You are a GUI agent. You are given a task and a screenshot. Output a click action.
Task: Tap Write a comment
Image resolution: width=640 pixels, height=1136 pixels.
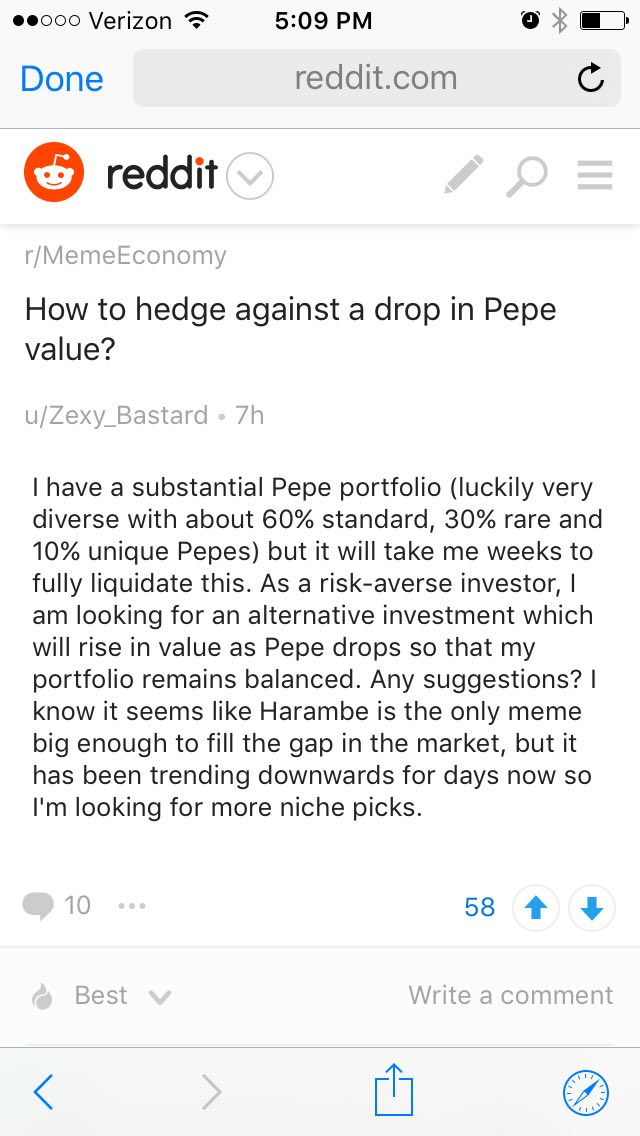[x=511, y=995]
